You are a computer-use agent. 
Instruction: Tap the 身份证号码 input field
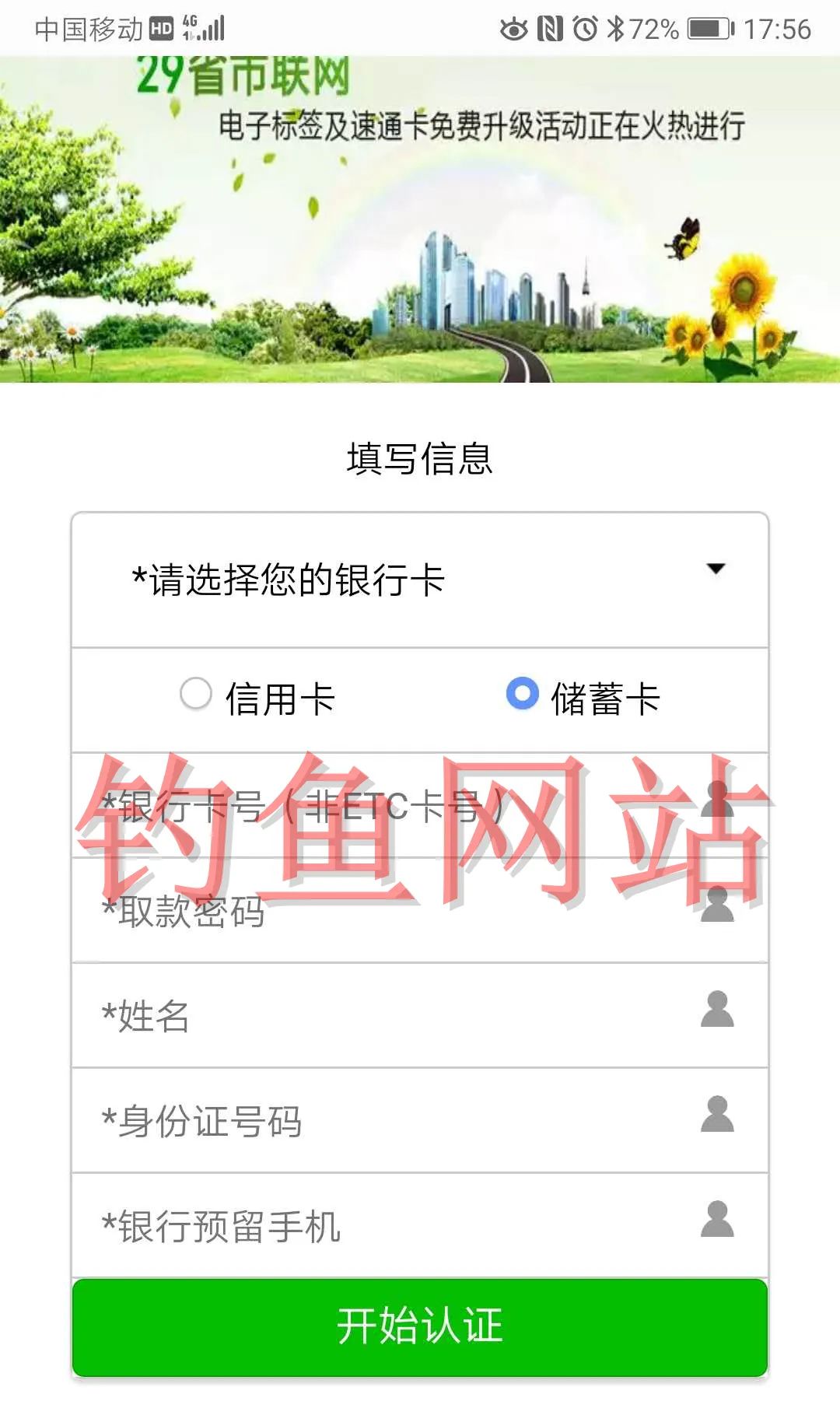(x=389, y=1121)
